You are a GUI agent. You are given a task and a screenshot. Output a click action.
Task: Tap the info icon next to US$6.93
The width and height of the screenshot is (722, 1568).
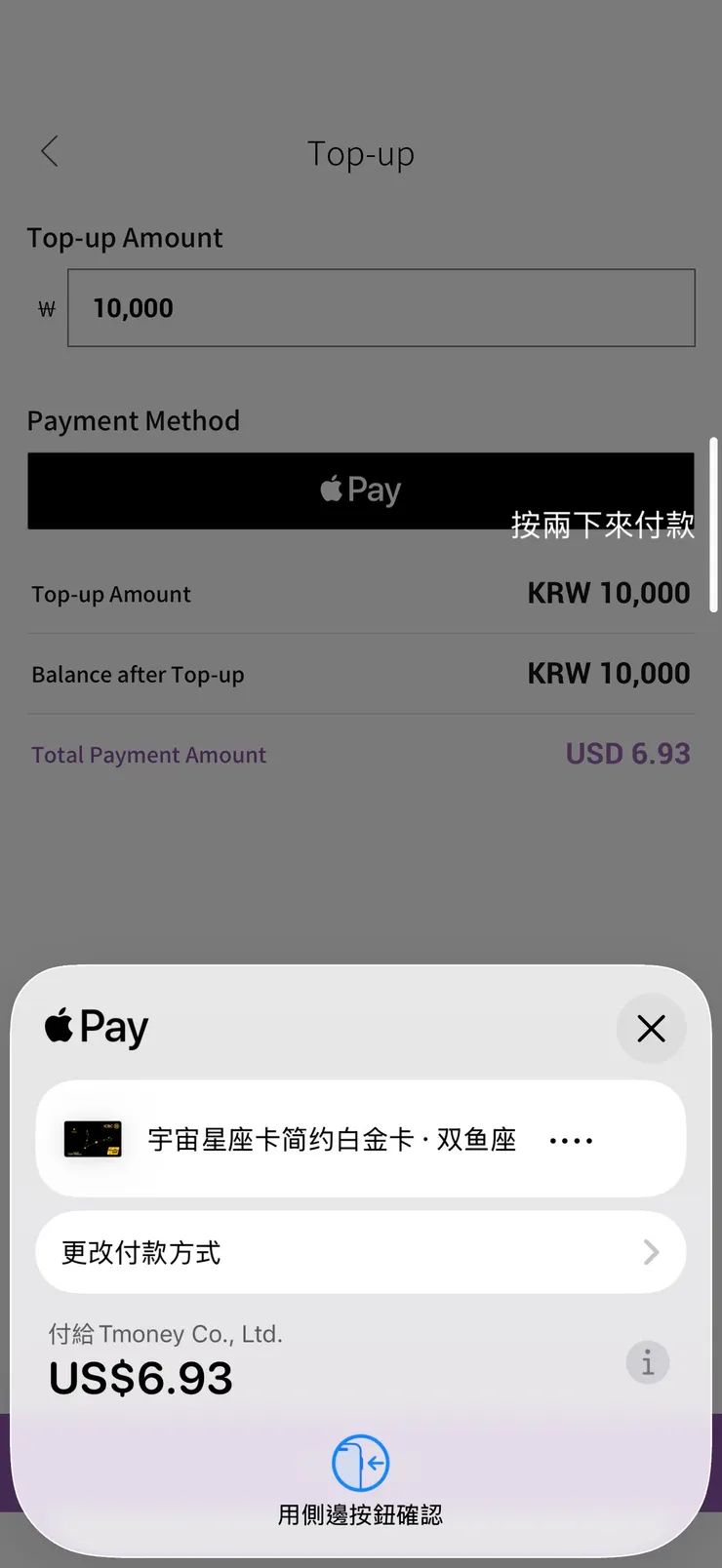pyautogui.click(x=647, y=1362)
